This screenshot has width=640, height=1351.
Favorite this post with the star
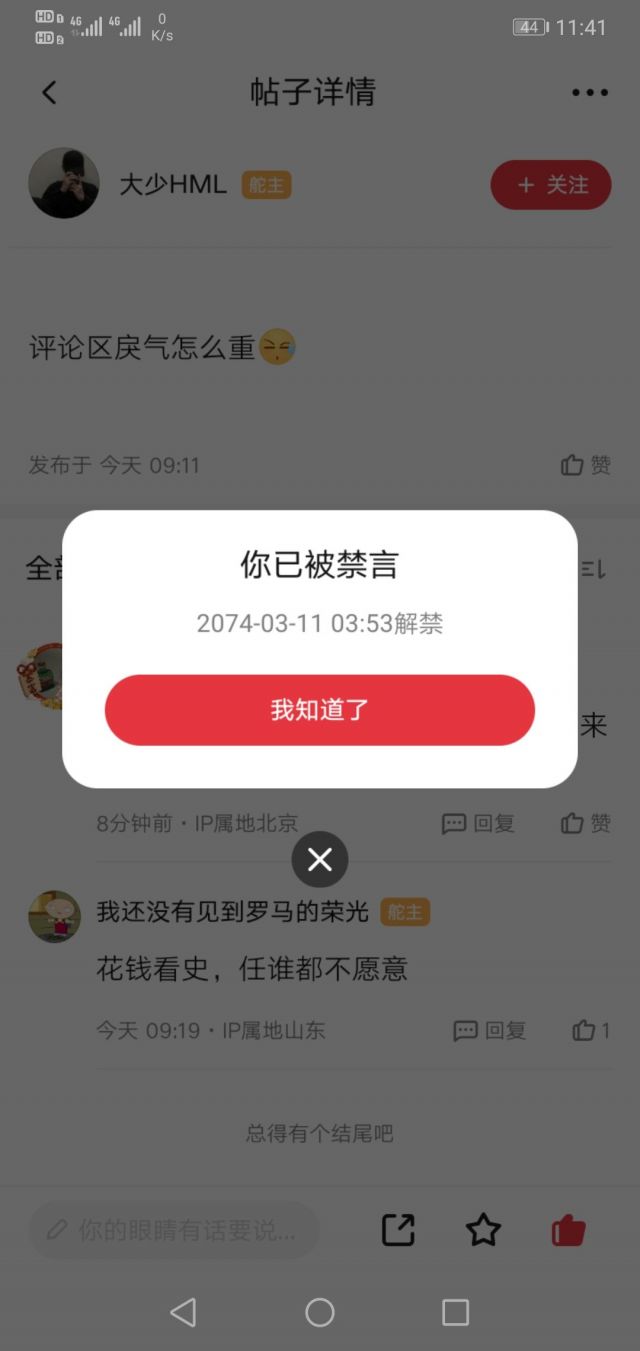point(483,1230)
